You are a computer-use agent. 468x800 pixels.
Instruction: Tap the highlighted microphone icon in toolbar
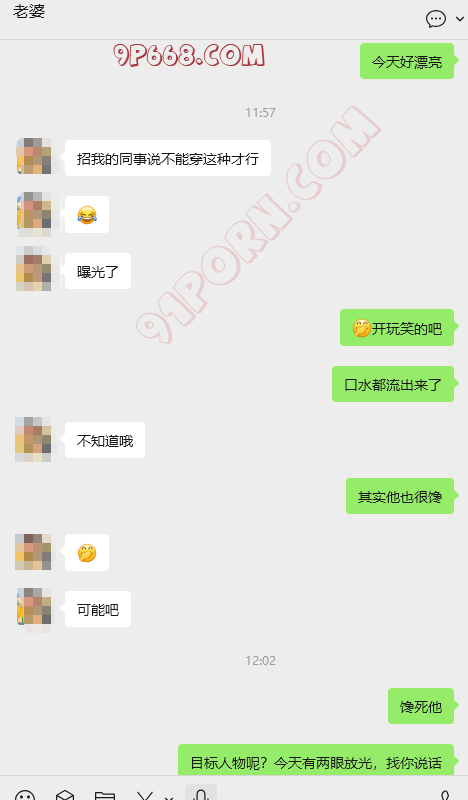201,793
